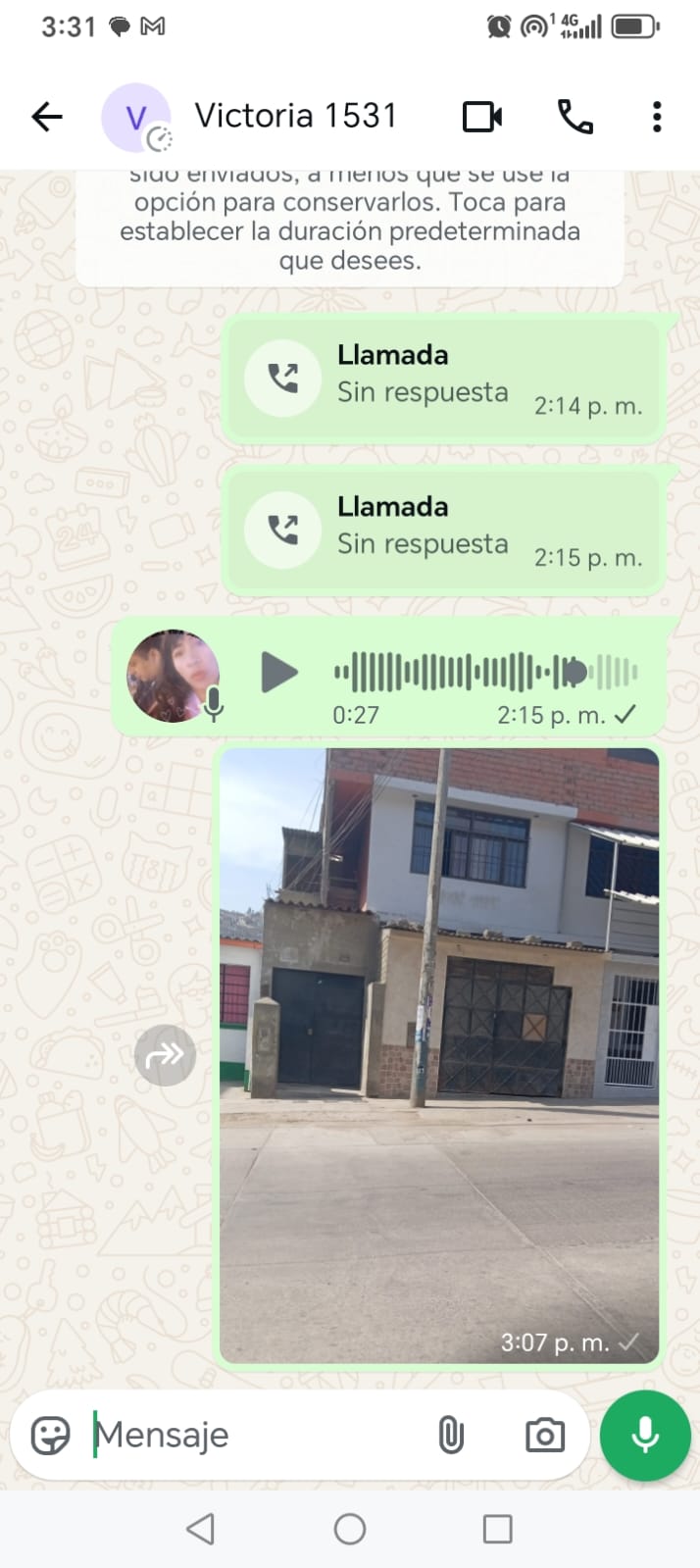Record a voice message with the microphone
This screenshot has width=700, height=1568.
coord(644,1436)
